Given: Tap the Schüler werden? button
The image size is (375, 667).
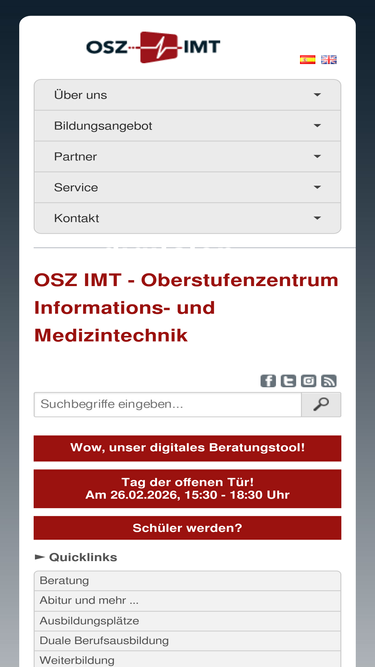Looking at the screenshot, I should pyautogui.click(x=188, y=528).
